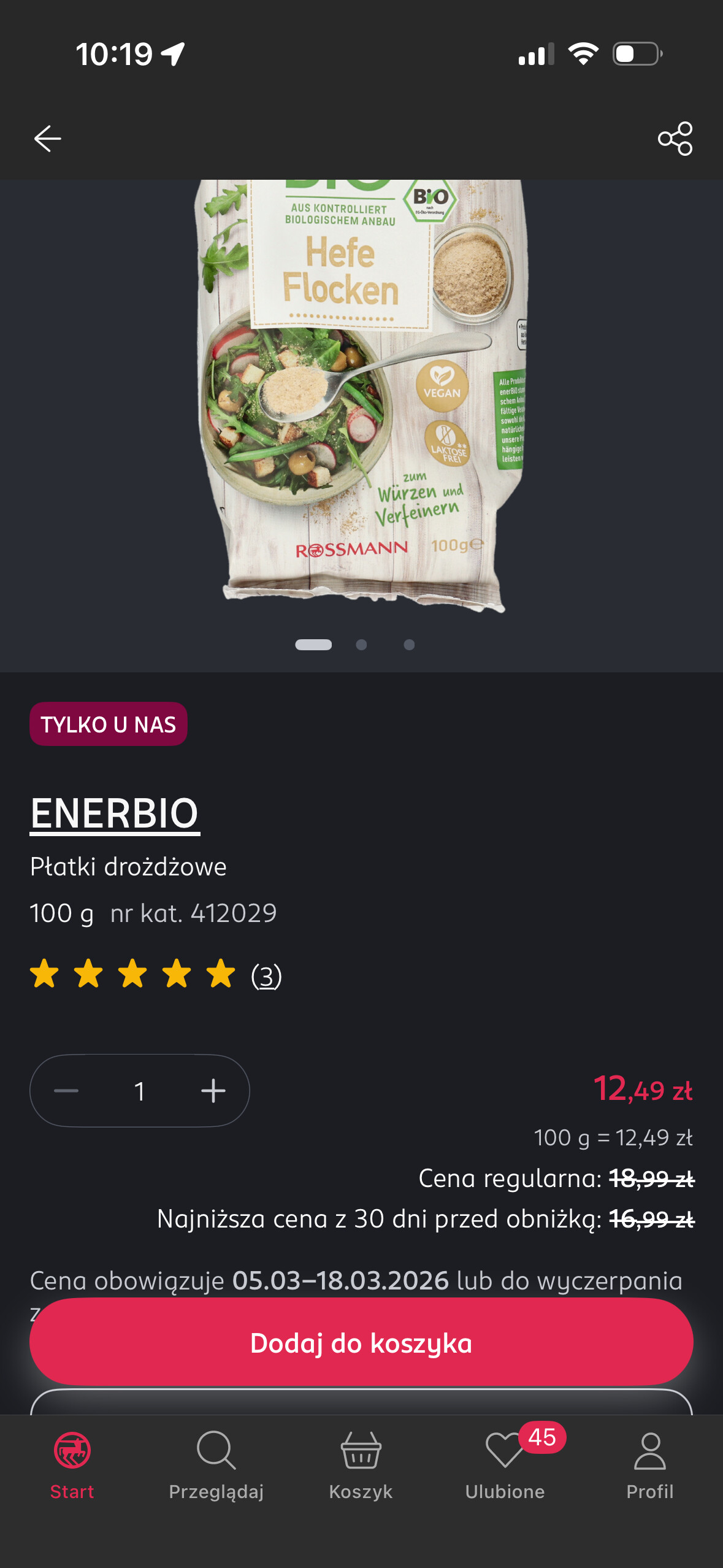
Task: Open the ENERBIO brand link
Action: pyautogui.click(x=115, y=814)
